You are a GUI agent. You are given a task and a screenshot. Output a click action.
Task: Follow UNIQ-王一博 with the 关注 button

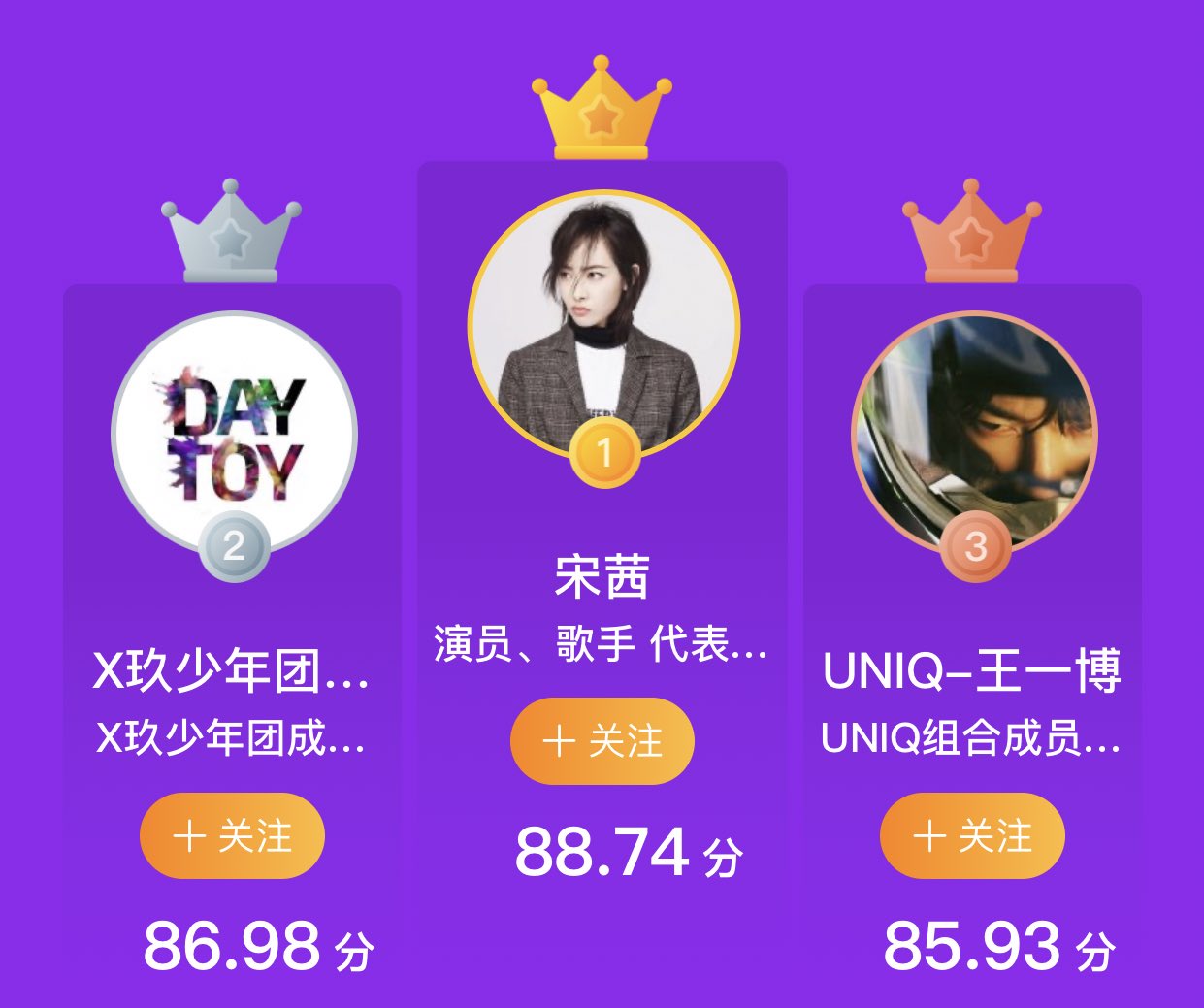click(x=972, y=835)
